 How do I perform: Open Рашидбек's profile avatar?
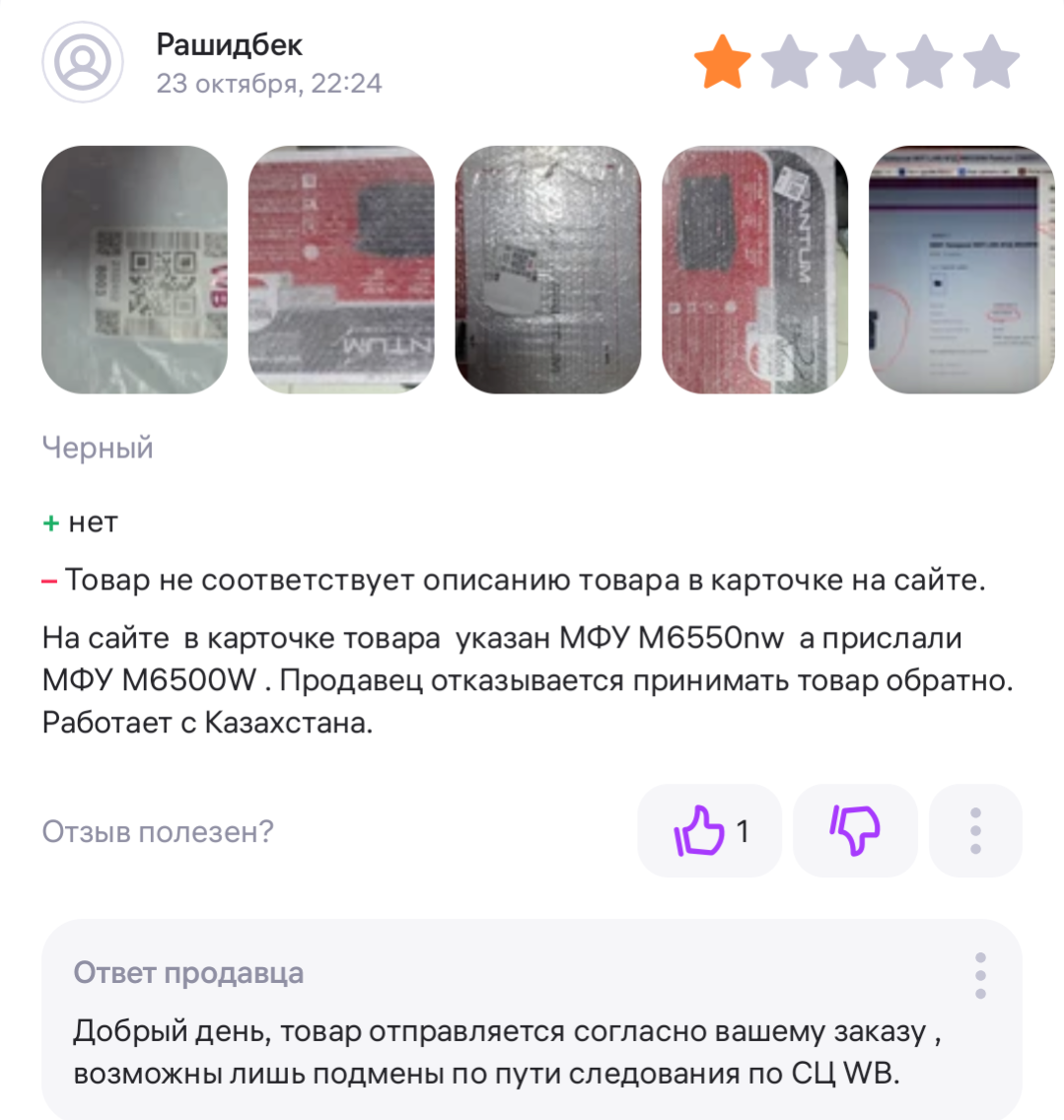pos(83,62)
